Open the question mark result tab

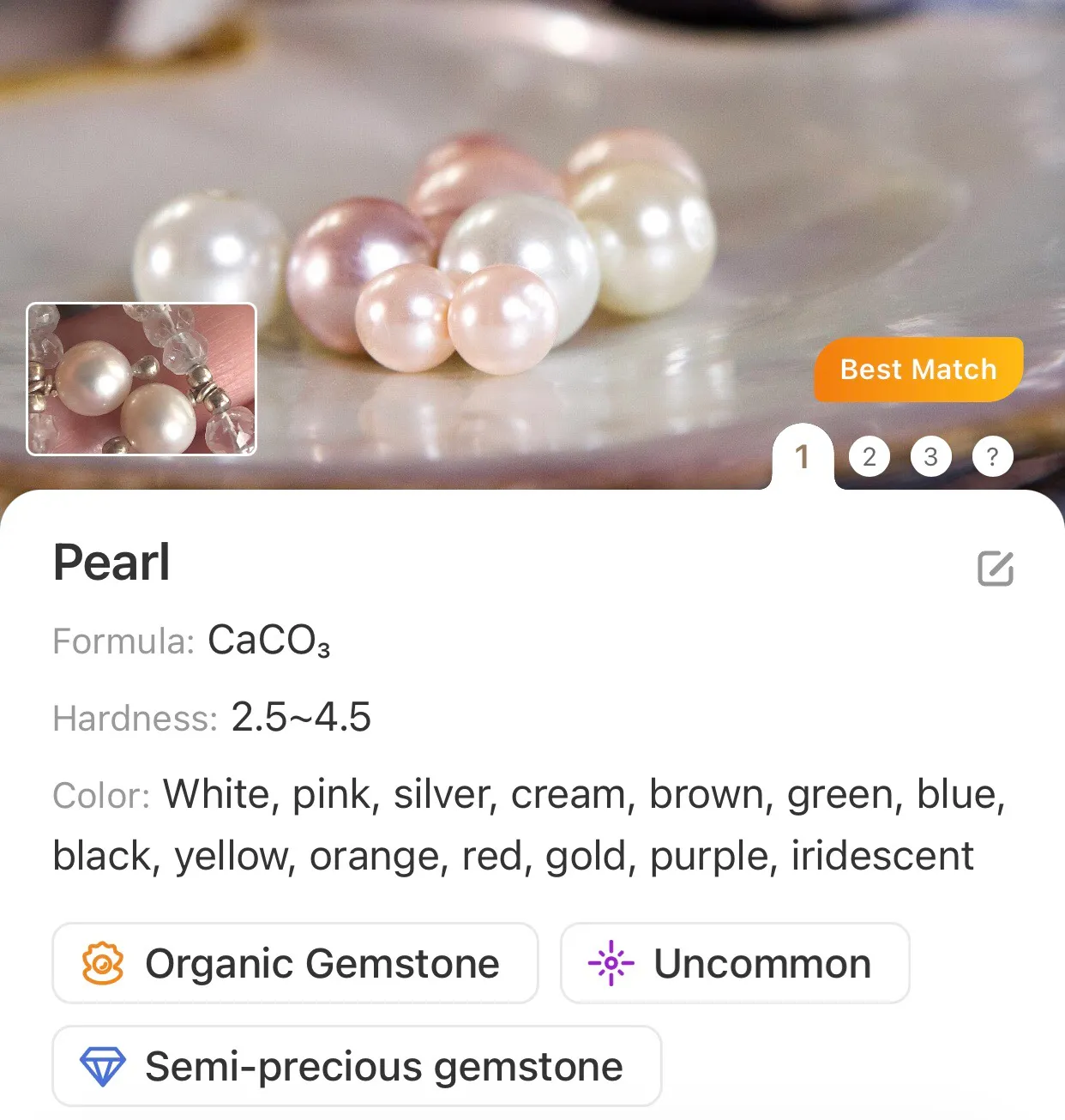point(992,457)
